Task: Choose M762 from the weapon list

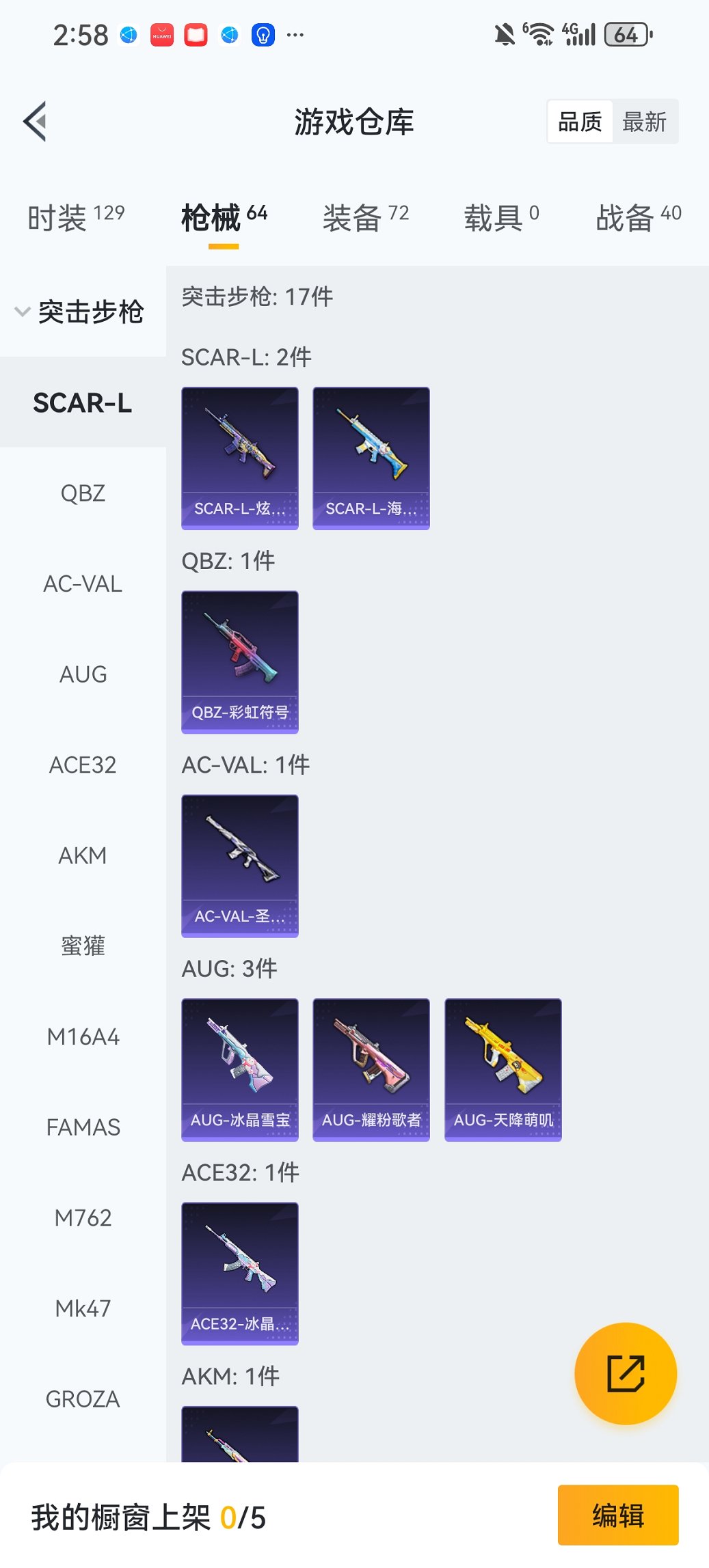Action: point(83,1218)
